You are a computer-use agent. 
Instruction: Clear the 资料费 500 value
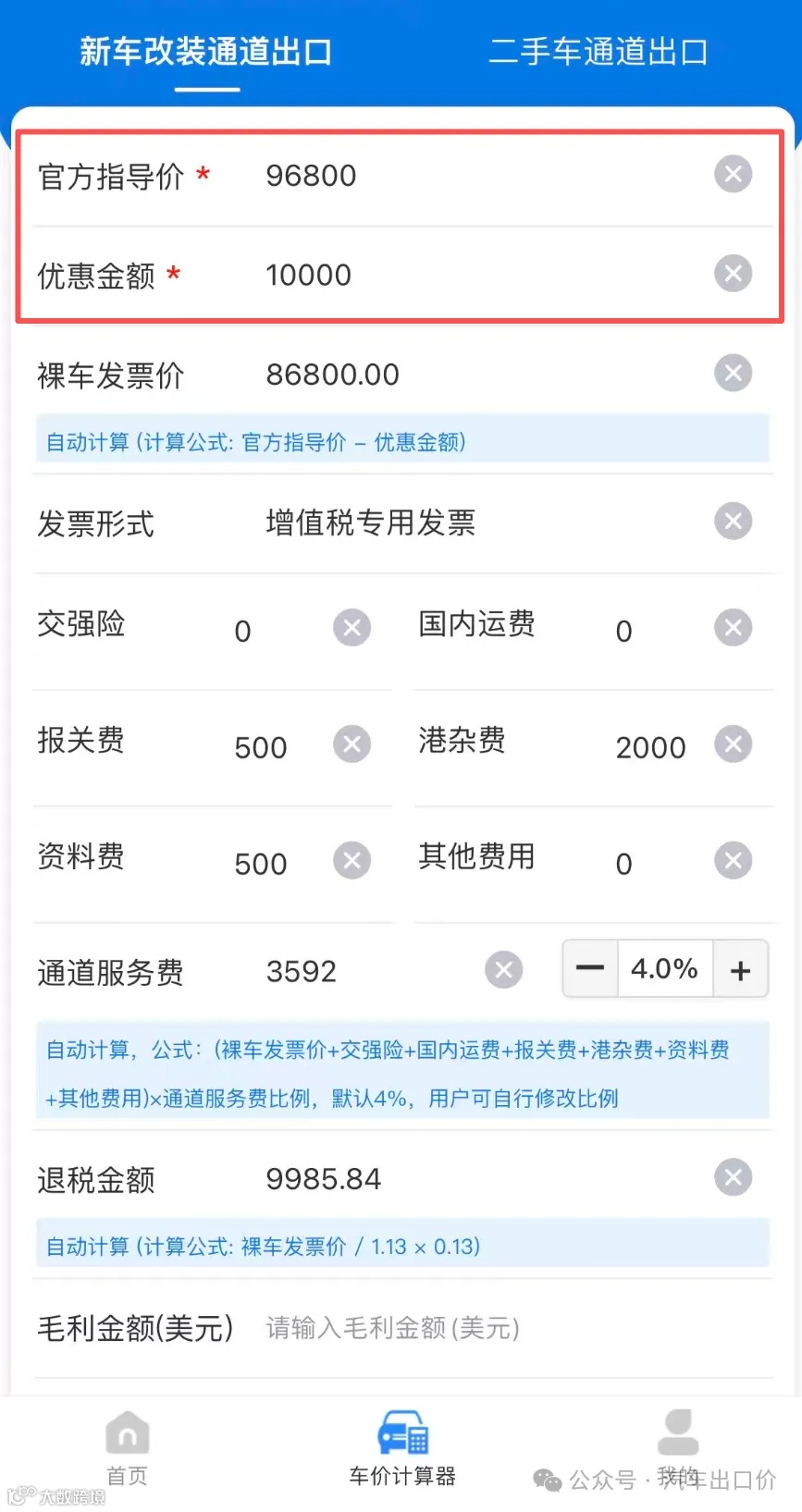click(x=351, y=860)
